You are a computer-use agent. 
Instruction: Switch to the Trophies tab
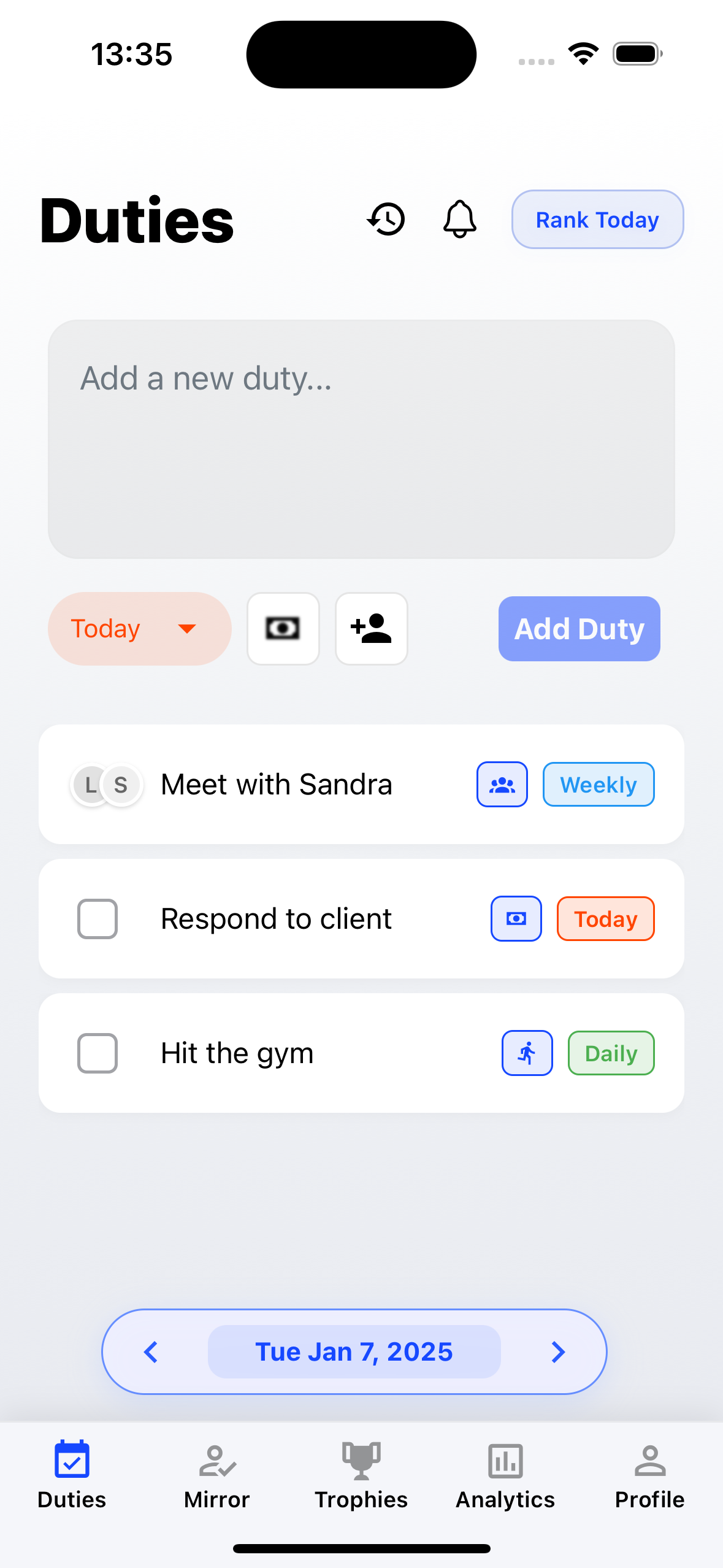361,1475
